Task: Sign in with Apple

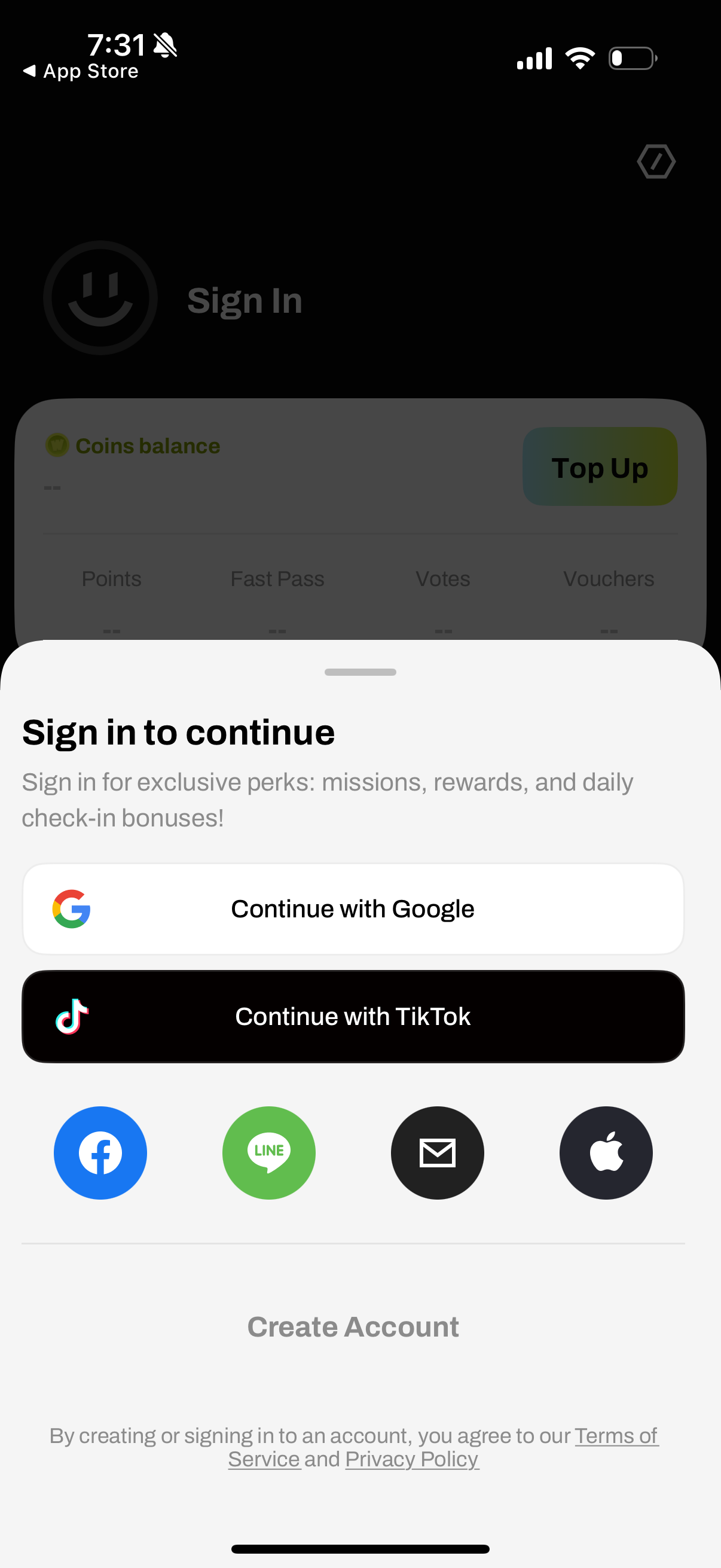Action: (x=606, y=1153)
